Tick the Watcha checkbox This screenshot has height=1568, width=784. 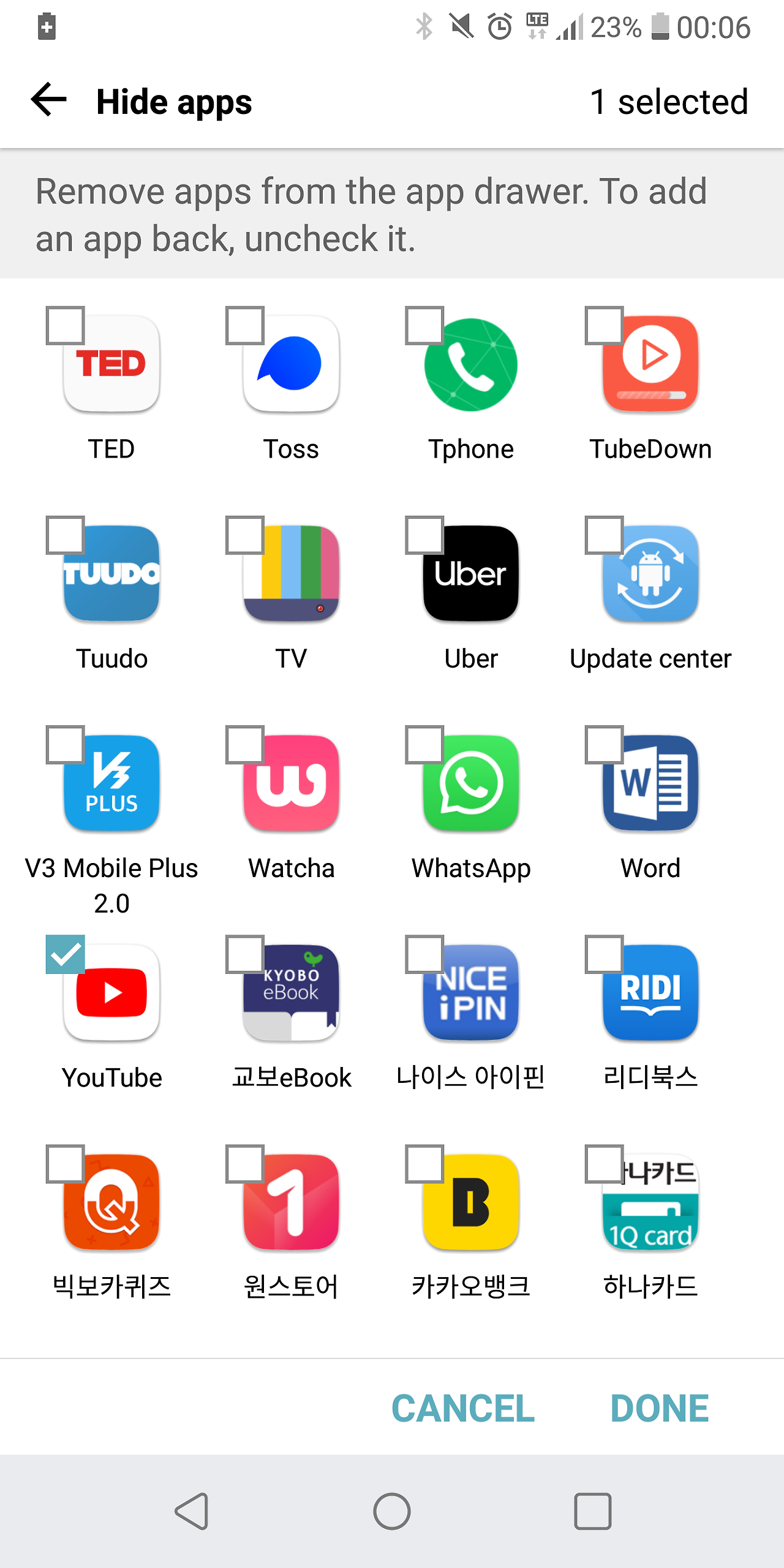pyautogui.click(x=245, y=745)
